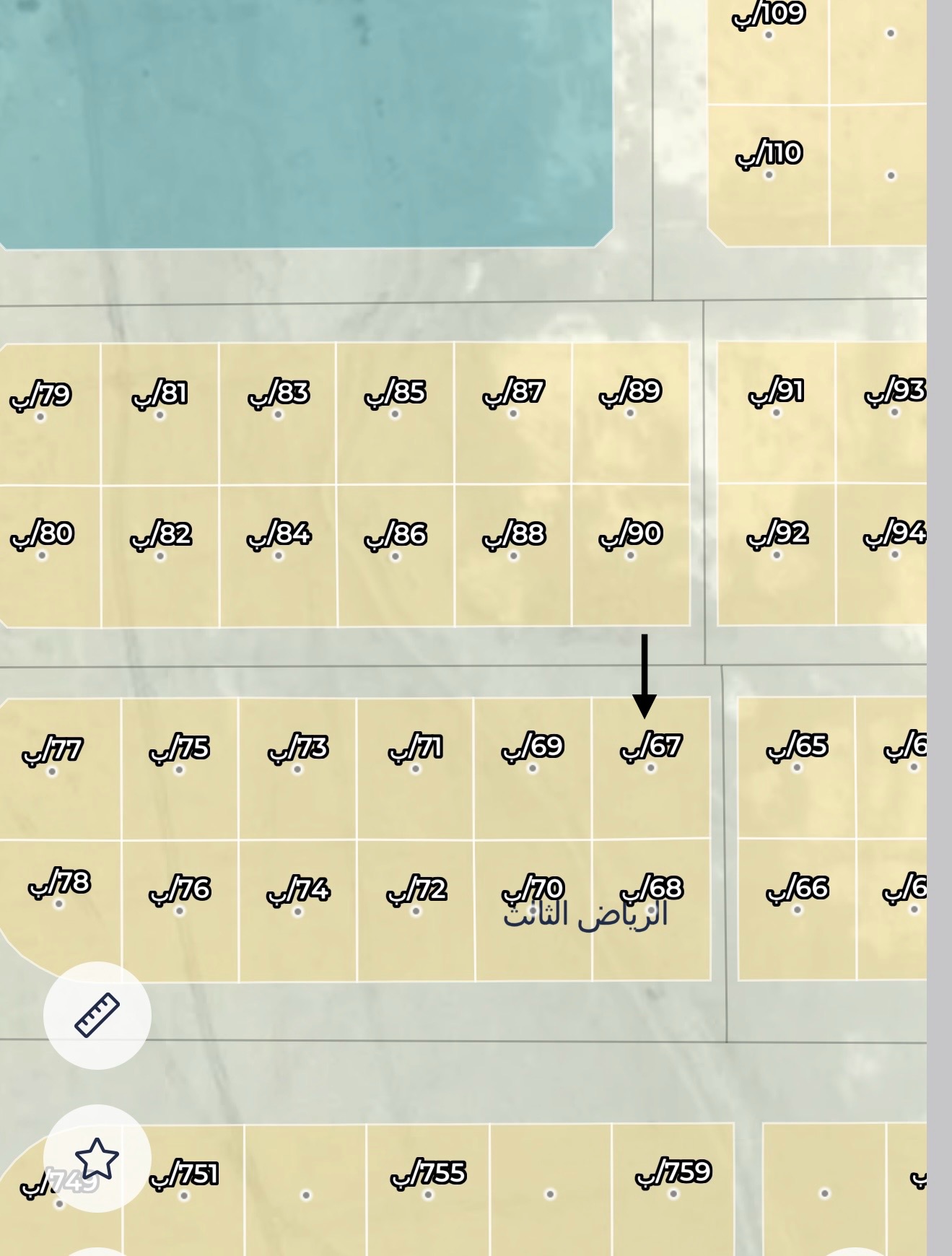The height and width of the screenshot is (1256, 952).
Task: Select parcel 67/ب on the map
Action: (x=651, y=768)
